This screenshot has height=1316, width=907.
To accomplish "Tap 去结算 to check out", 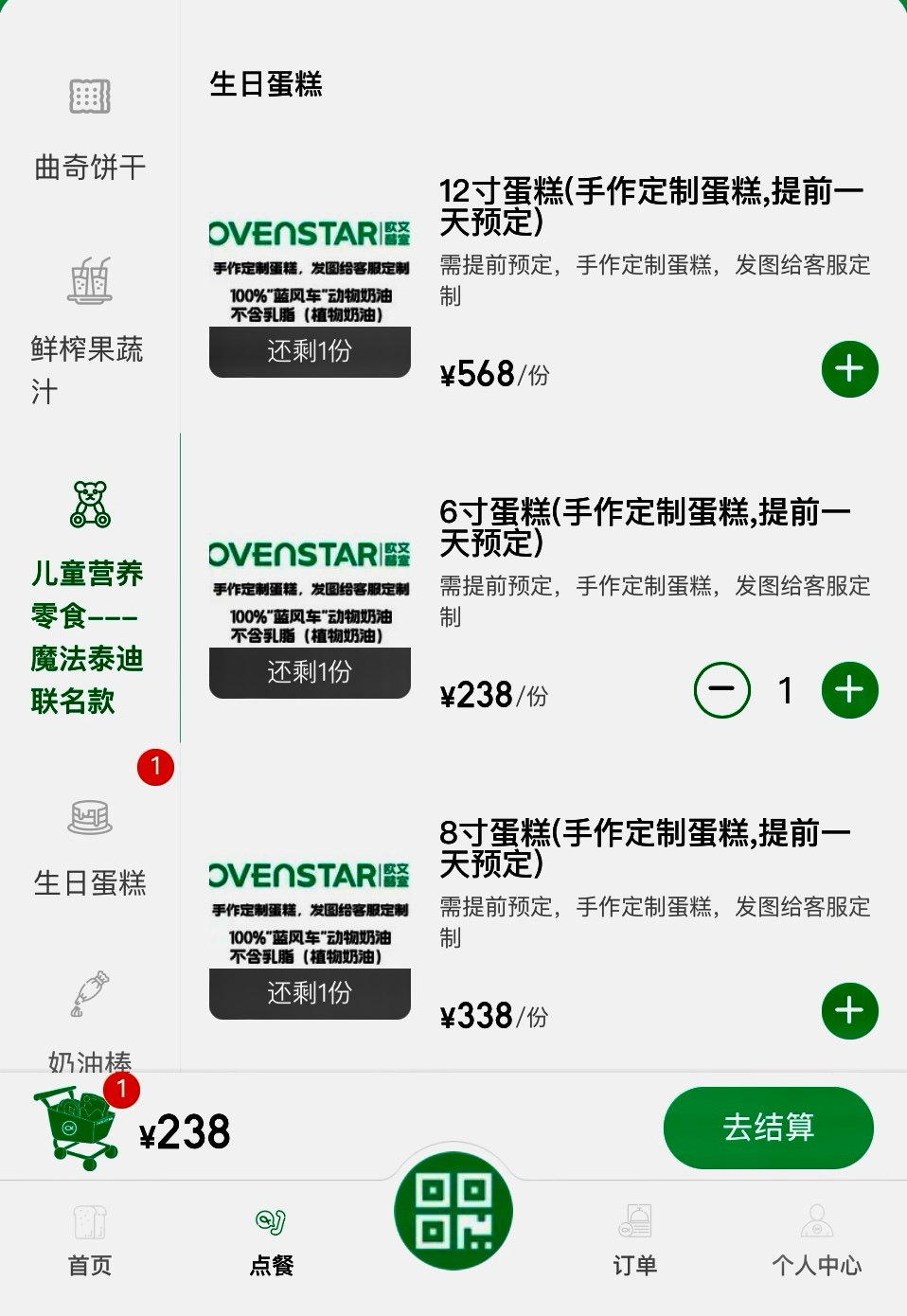I will click(768, 1128).
